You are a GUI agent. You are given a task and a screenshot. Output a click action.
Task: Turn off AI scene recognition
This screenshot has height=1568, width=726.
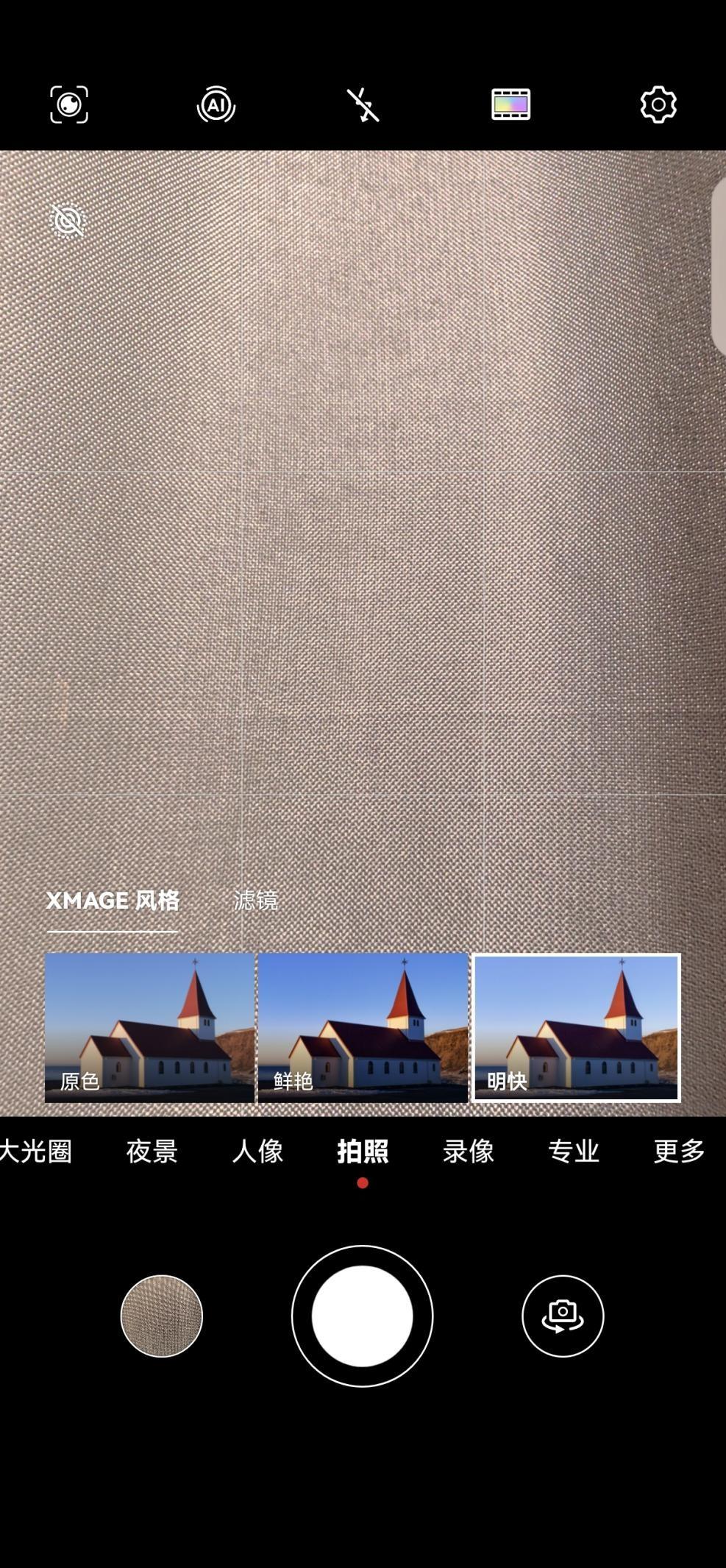215,104
